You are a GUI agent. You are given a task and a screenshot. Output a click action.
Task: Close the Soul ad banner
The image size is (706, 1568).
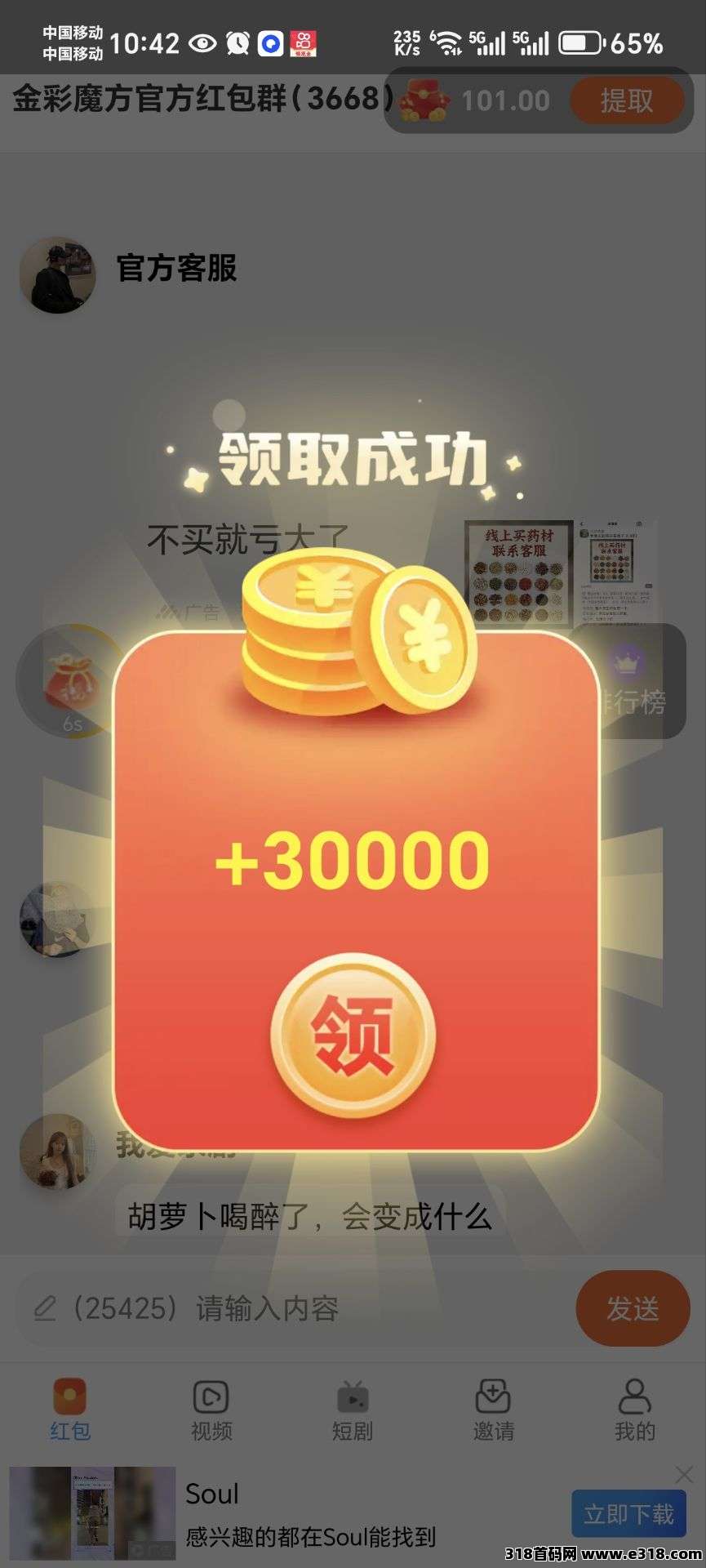coord(684,1474)
